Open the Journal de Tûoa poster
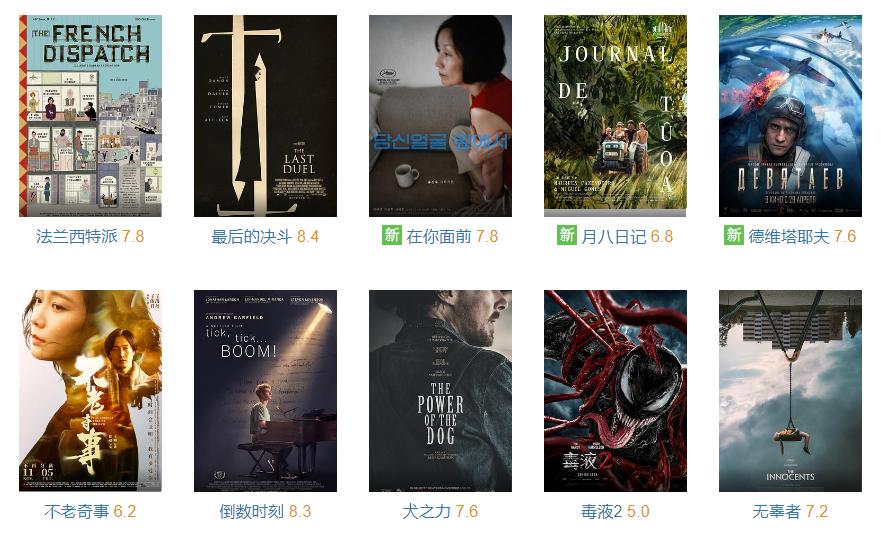Screen dimensions: 881x536 tap(615, 116)
